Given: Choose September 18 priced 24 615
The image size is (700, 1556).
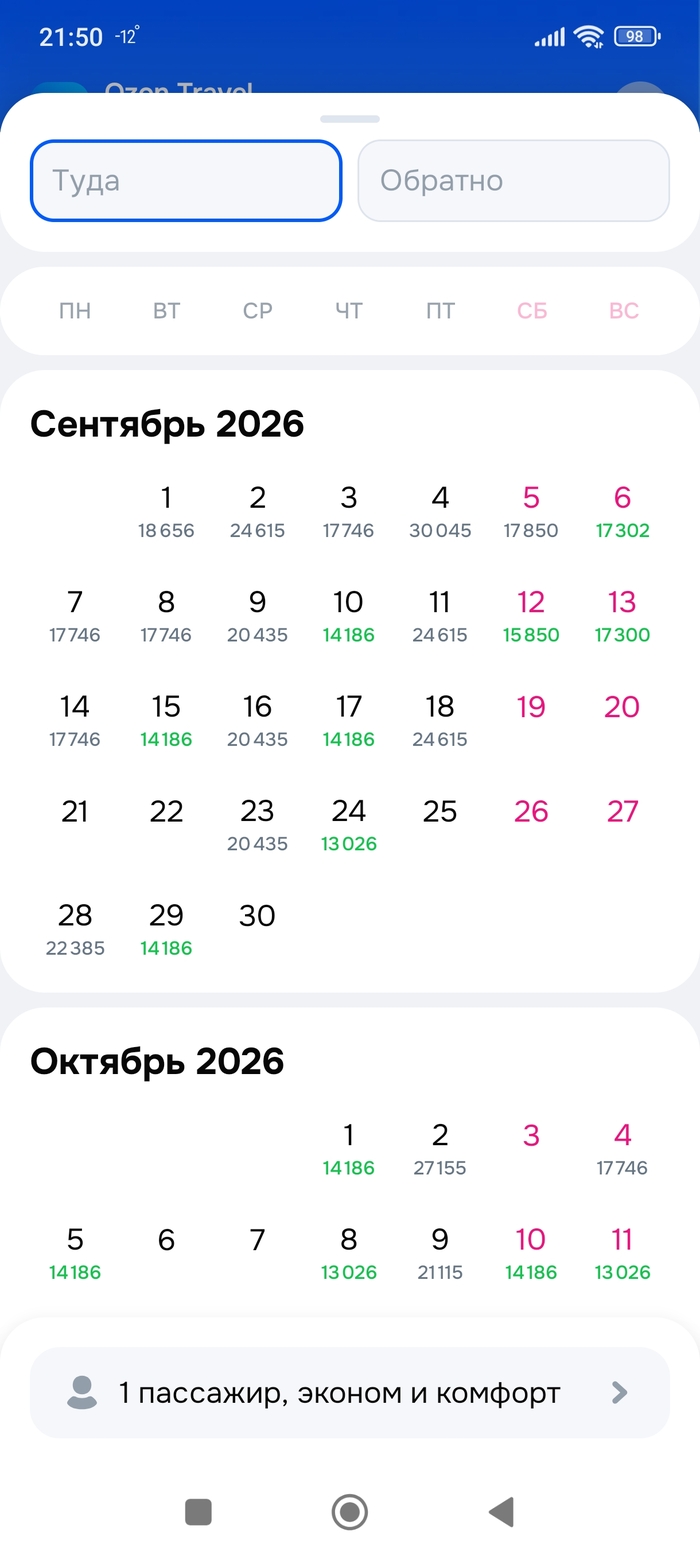Looking at the screenshot, I should click(440, 719).
